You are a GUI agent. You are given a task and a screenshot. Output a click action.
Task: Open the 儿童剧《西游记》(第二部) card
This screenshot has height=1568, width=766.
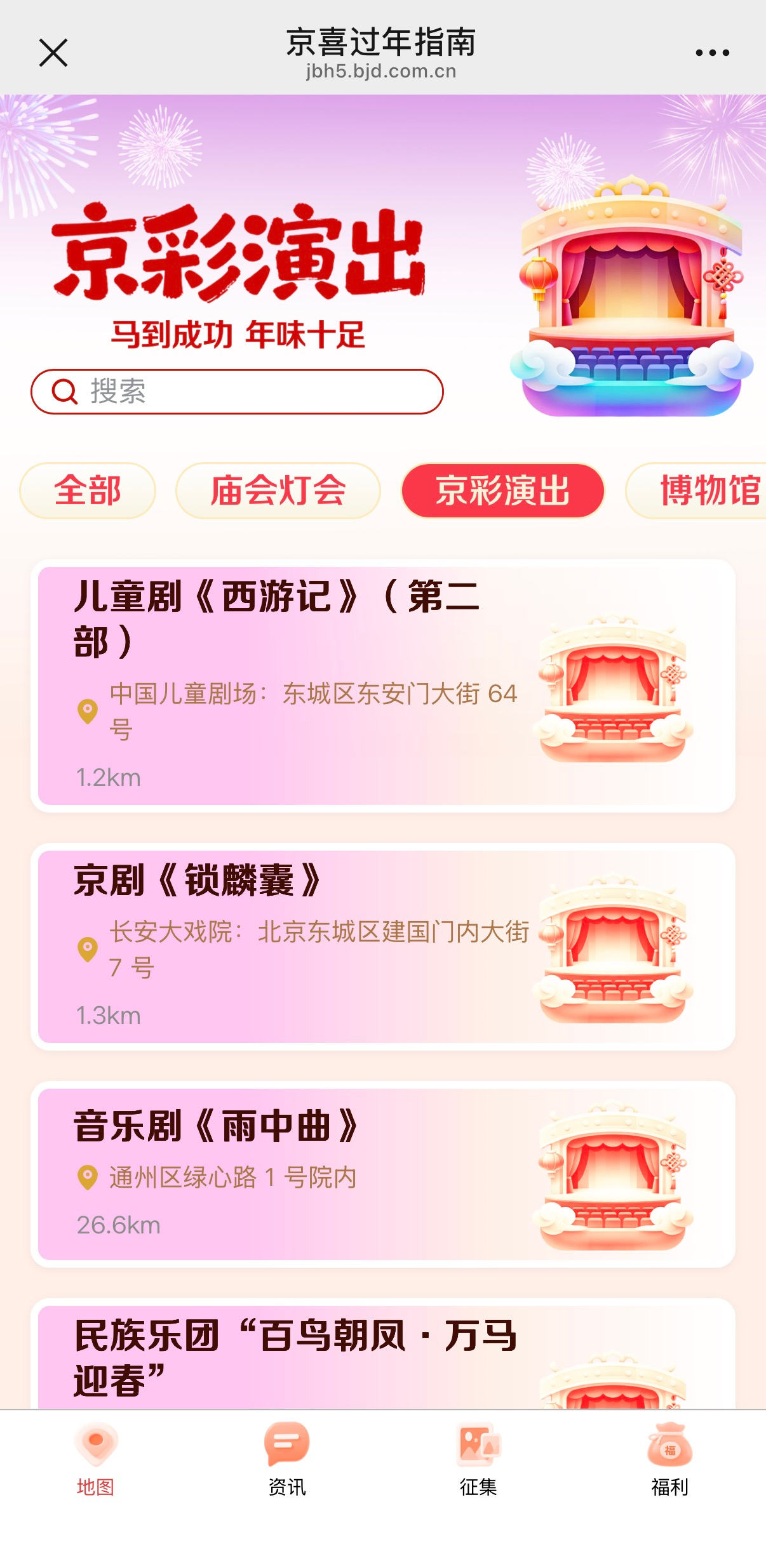click(383, 686)
